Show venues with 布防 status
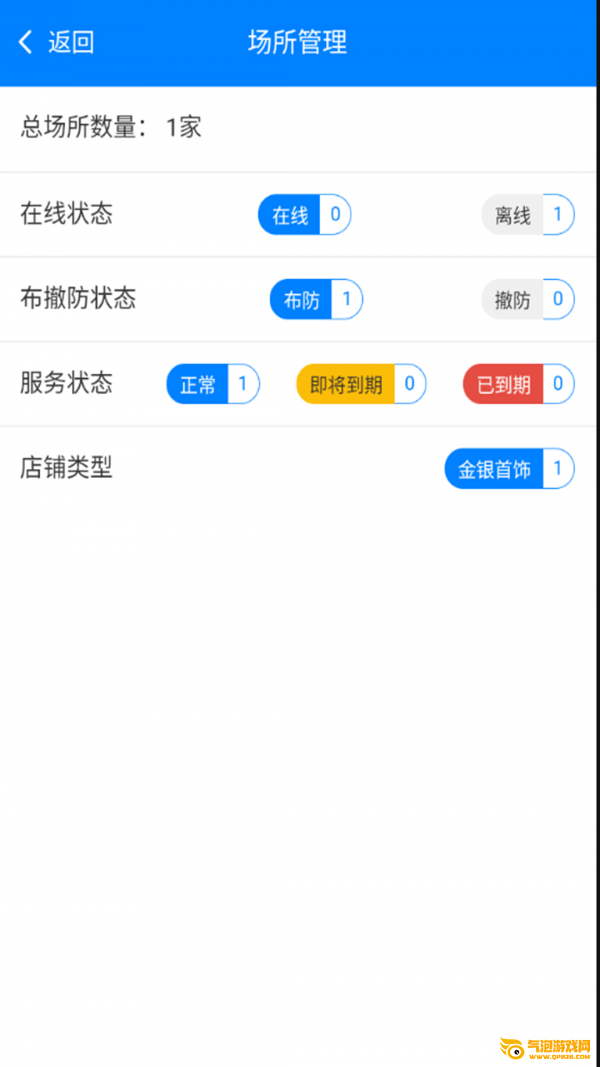This screenshot has height=1067, width=600. 316,300
